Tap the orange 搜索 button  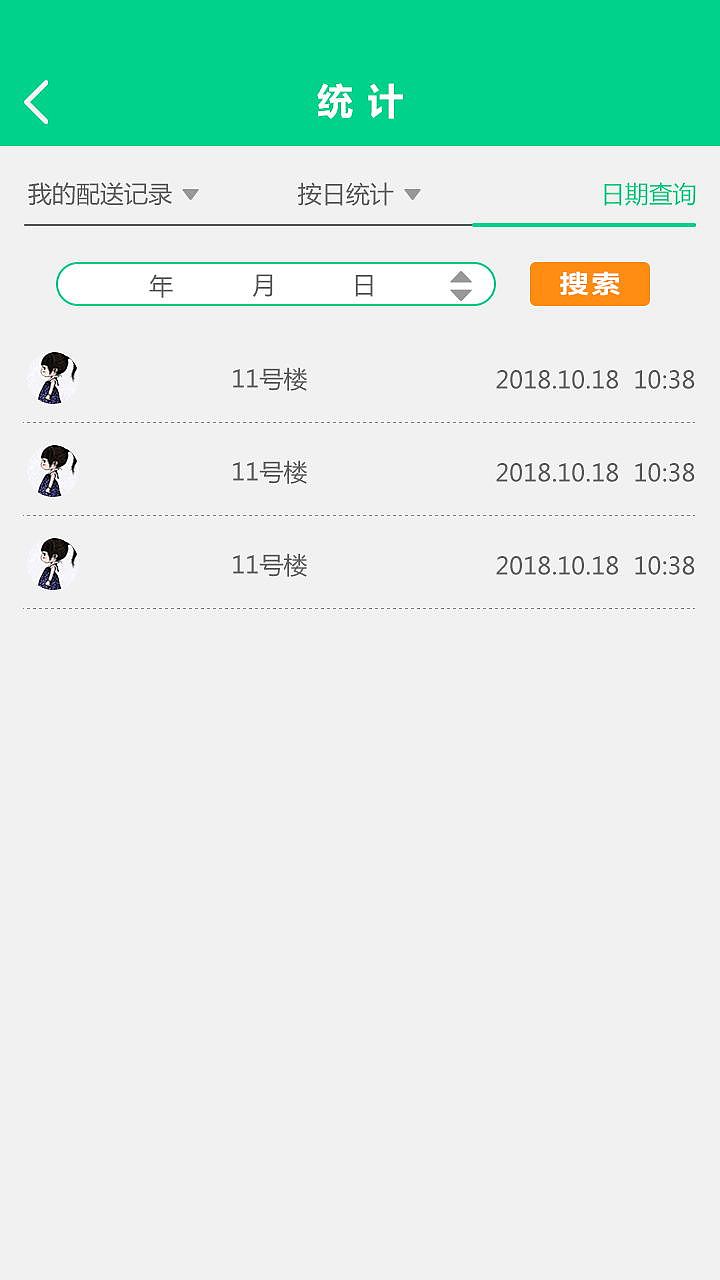tap(589, 284)
